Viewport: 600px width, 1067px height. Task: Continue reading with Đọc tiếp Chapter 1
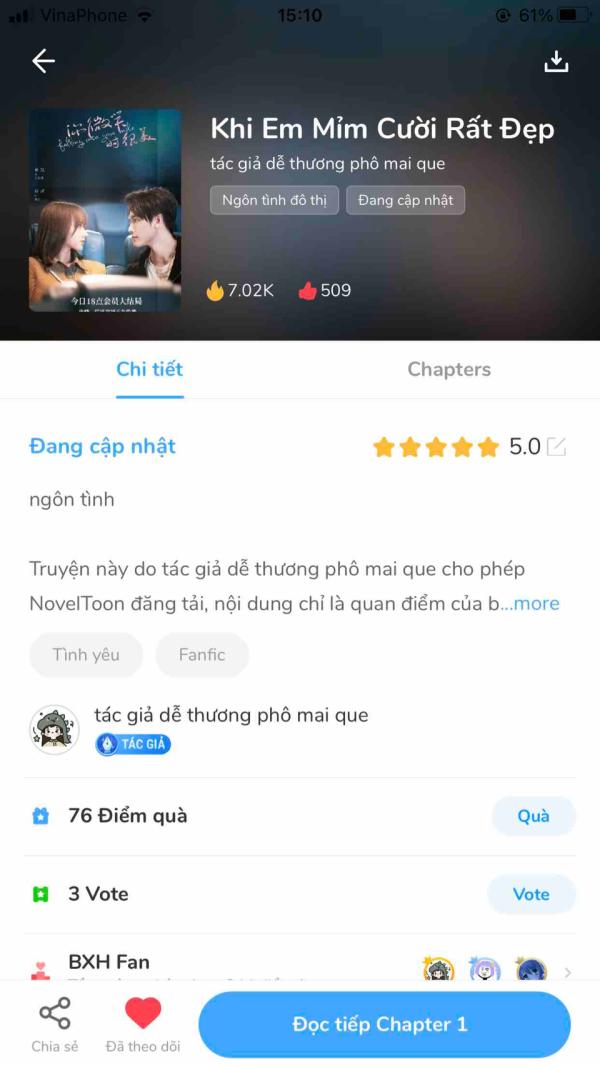coord(384,1024)
